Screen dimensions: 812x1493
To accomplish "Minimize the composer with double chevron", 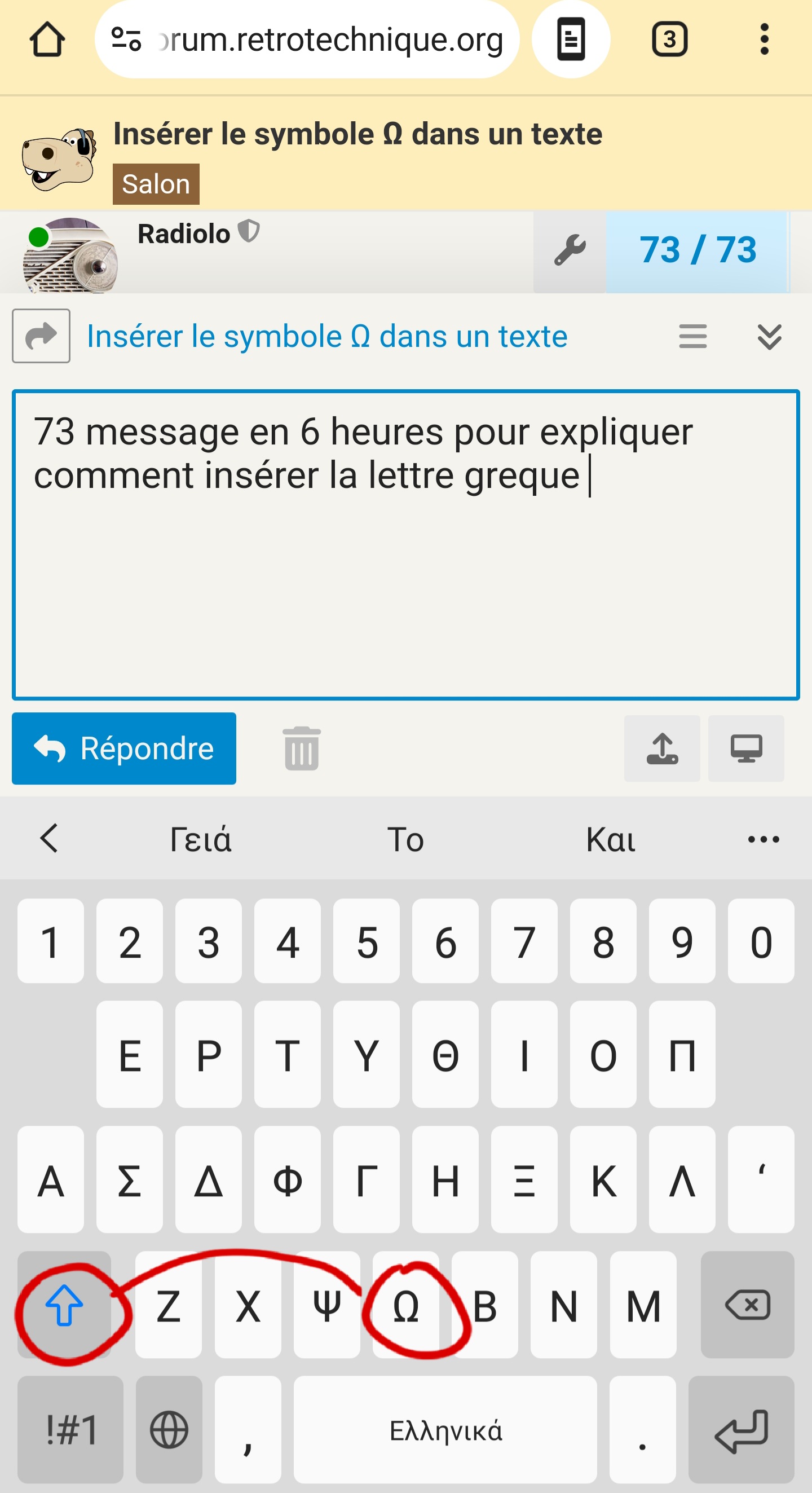I will 769,336.
